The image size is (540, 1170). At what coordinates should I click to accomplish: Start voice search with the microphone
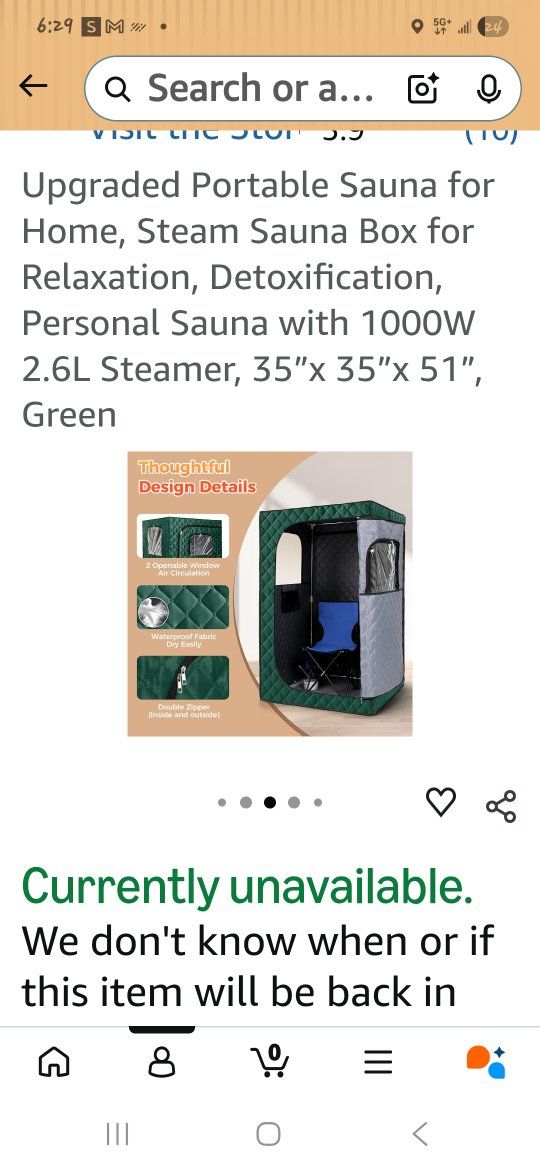[489, 90]
